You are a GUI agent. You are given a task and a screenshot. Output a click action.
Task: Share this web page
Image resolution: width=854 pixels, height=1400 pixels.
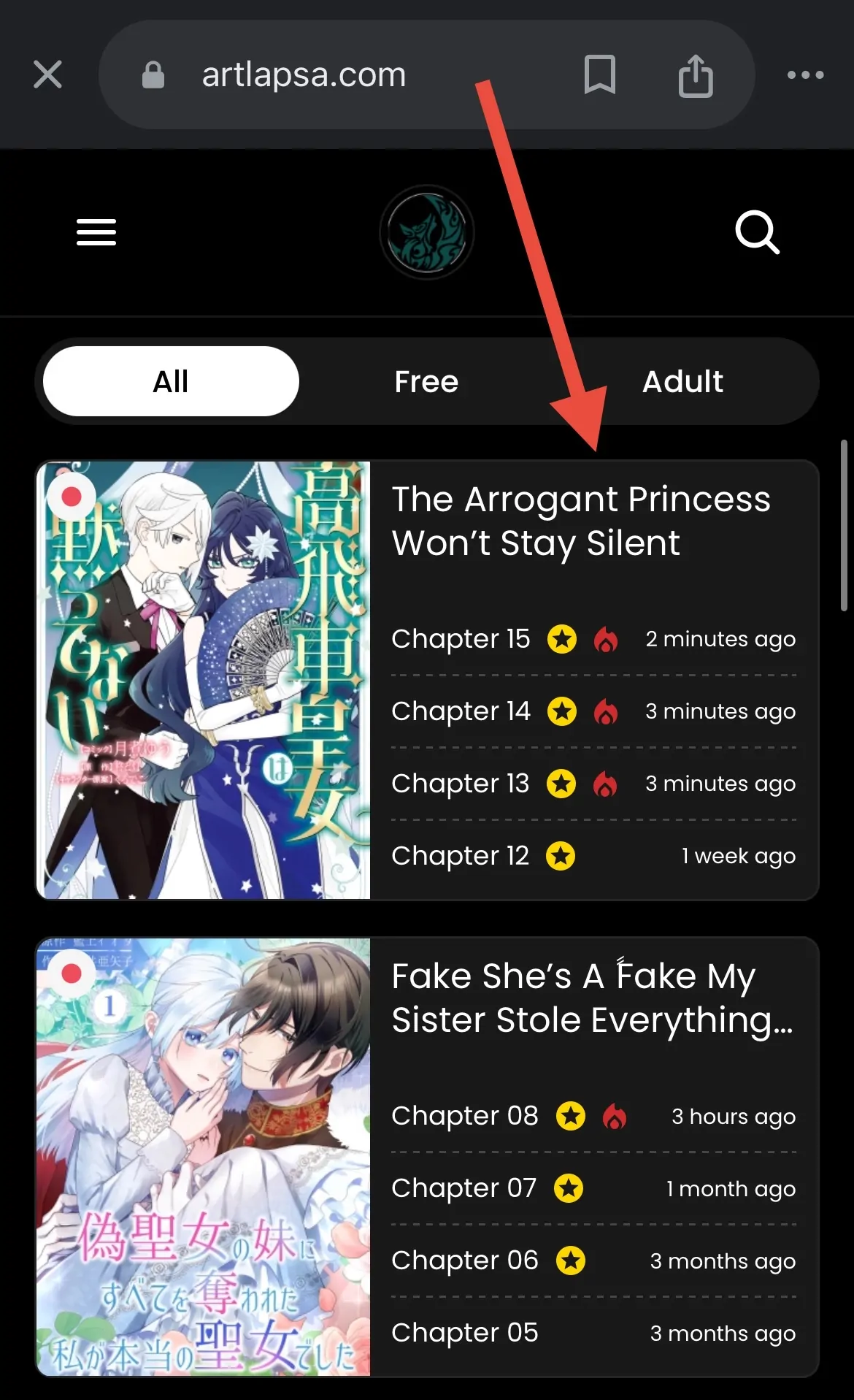point(695,74)
